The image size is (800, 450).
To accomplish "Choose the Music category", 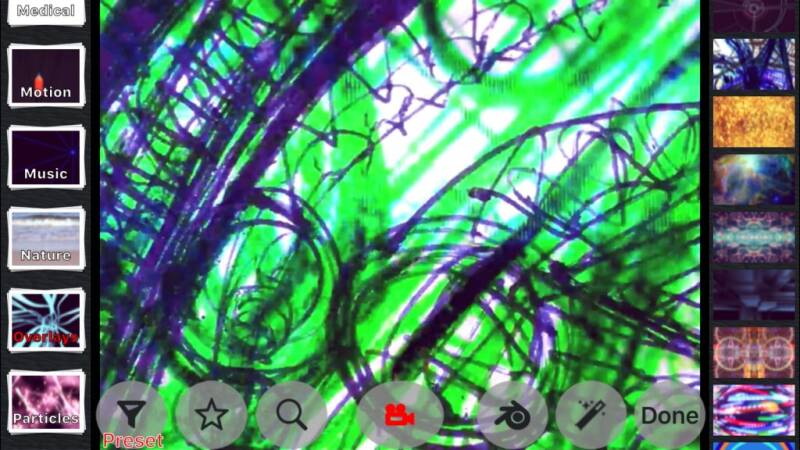I will coord(46,157).
